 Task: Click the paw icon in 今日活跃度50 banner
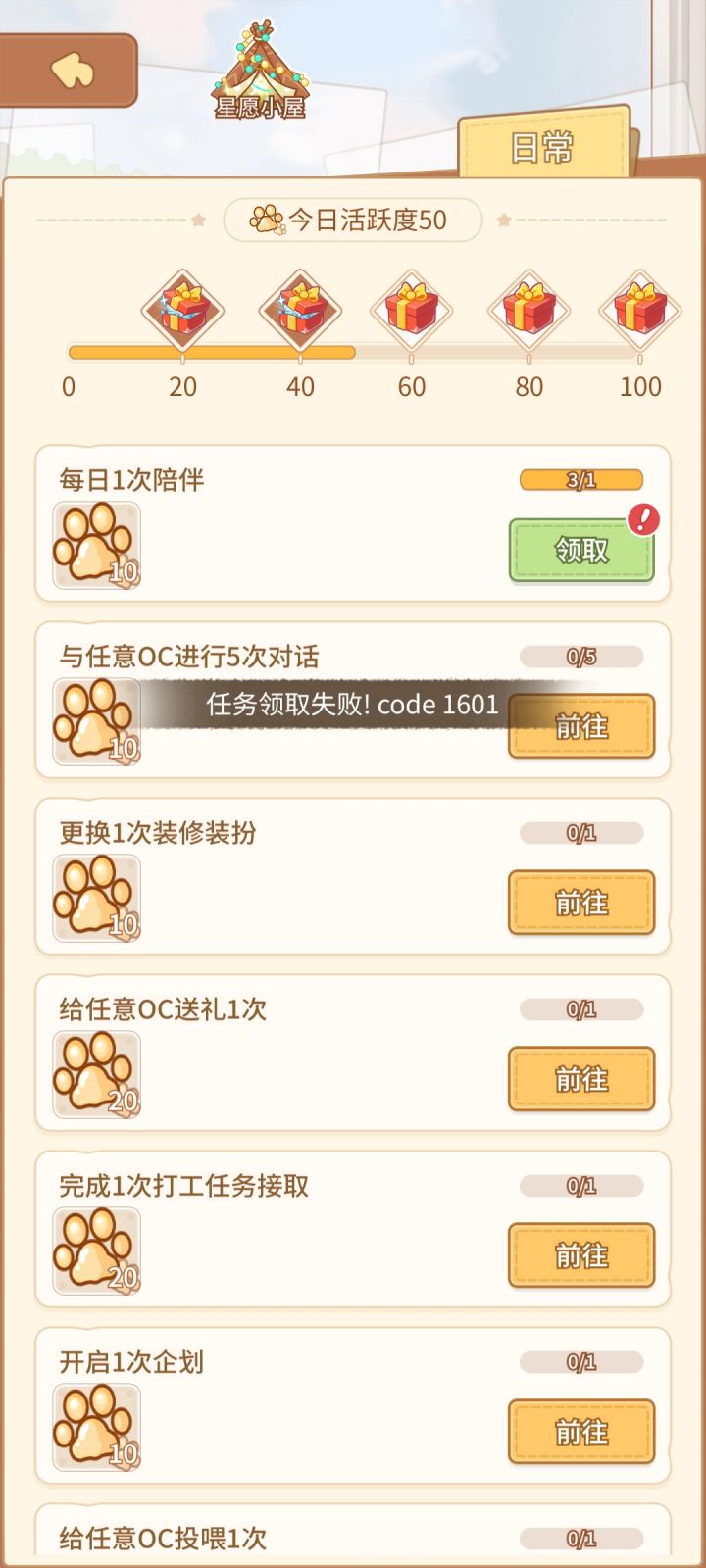(x=265, y=220)
